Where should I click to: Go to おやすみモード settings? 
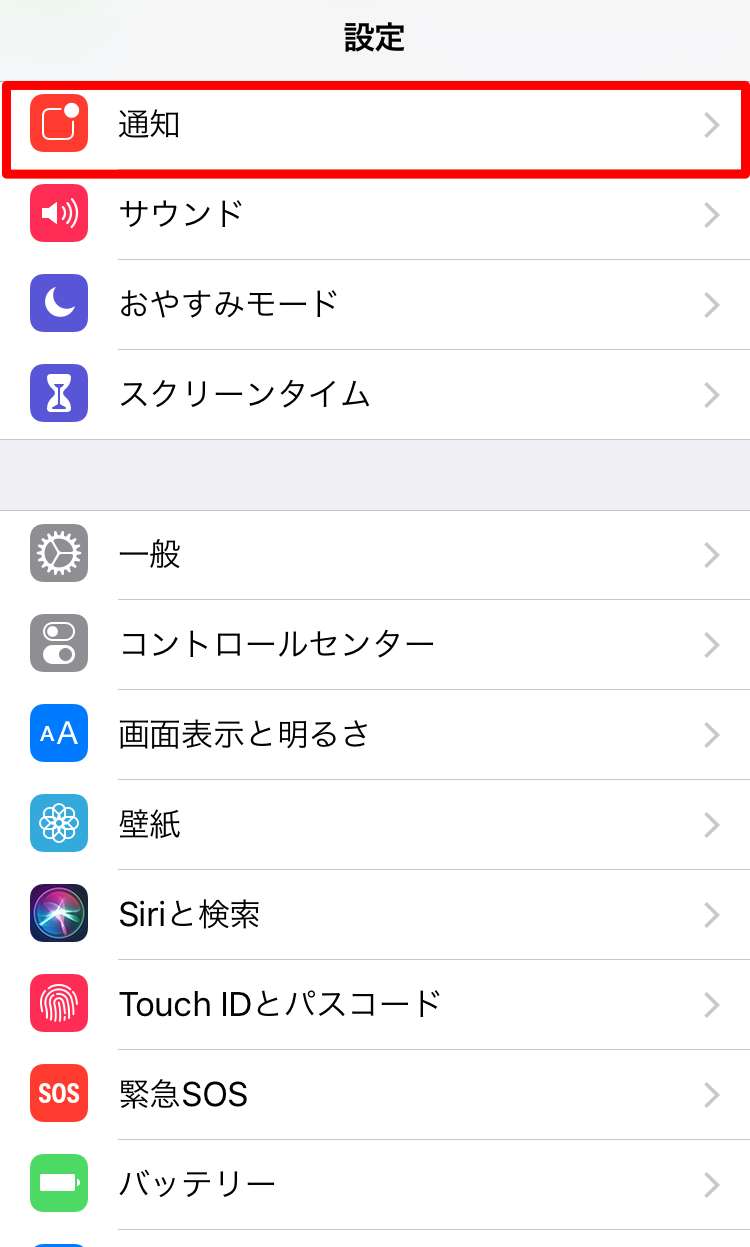375,304
